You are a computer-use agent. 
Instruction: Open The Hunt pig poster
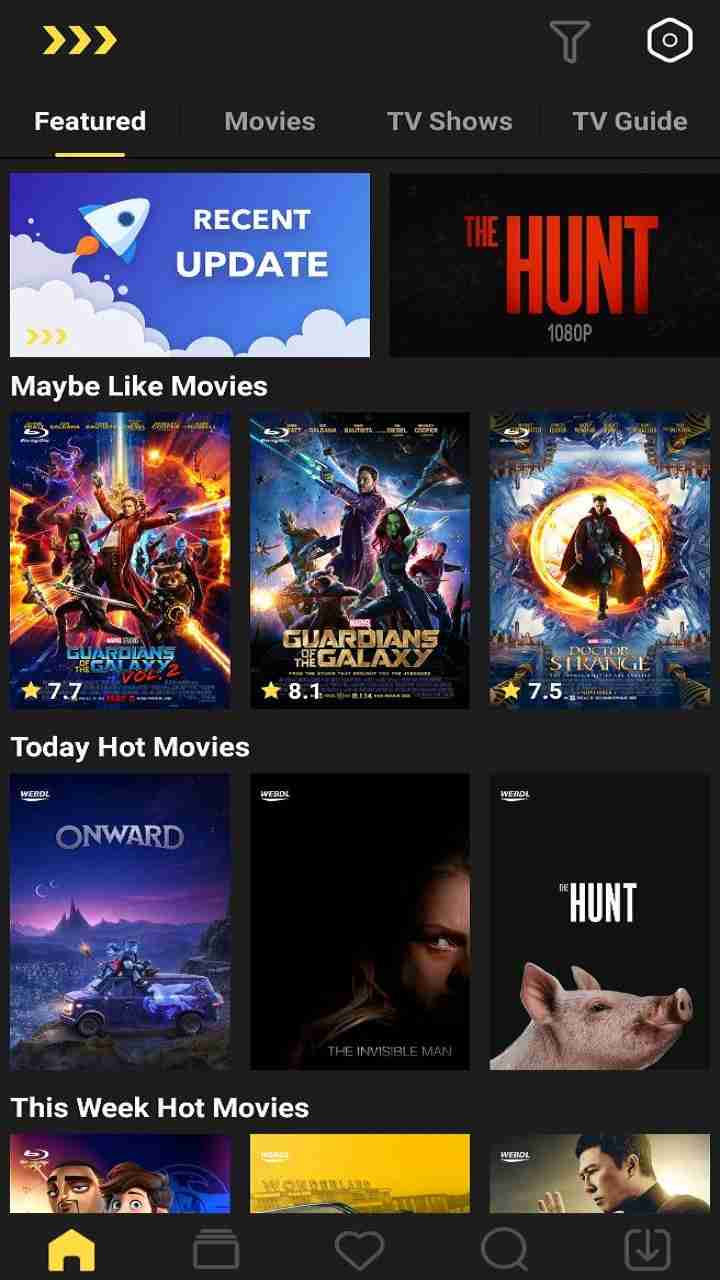click(600, 921)
